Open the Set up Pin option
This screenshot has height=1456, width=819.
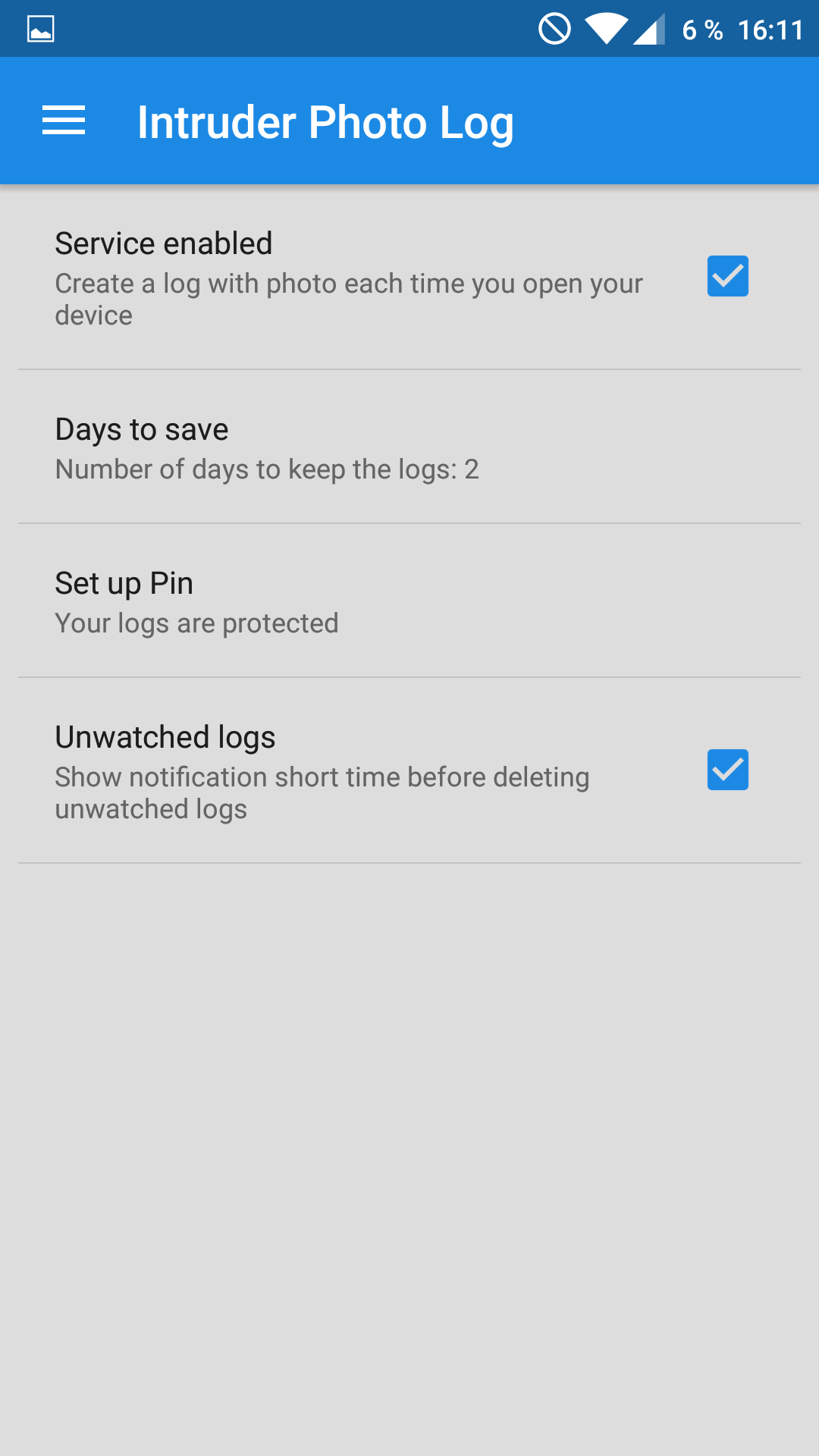[x=409, y=601]
